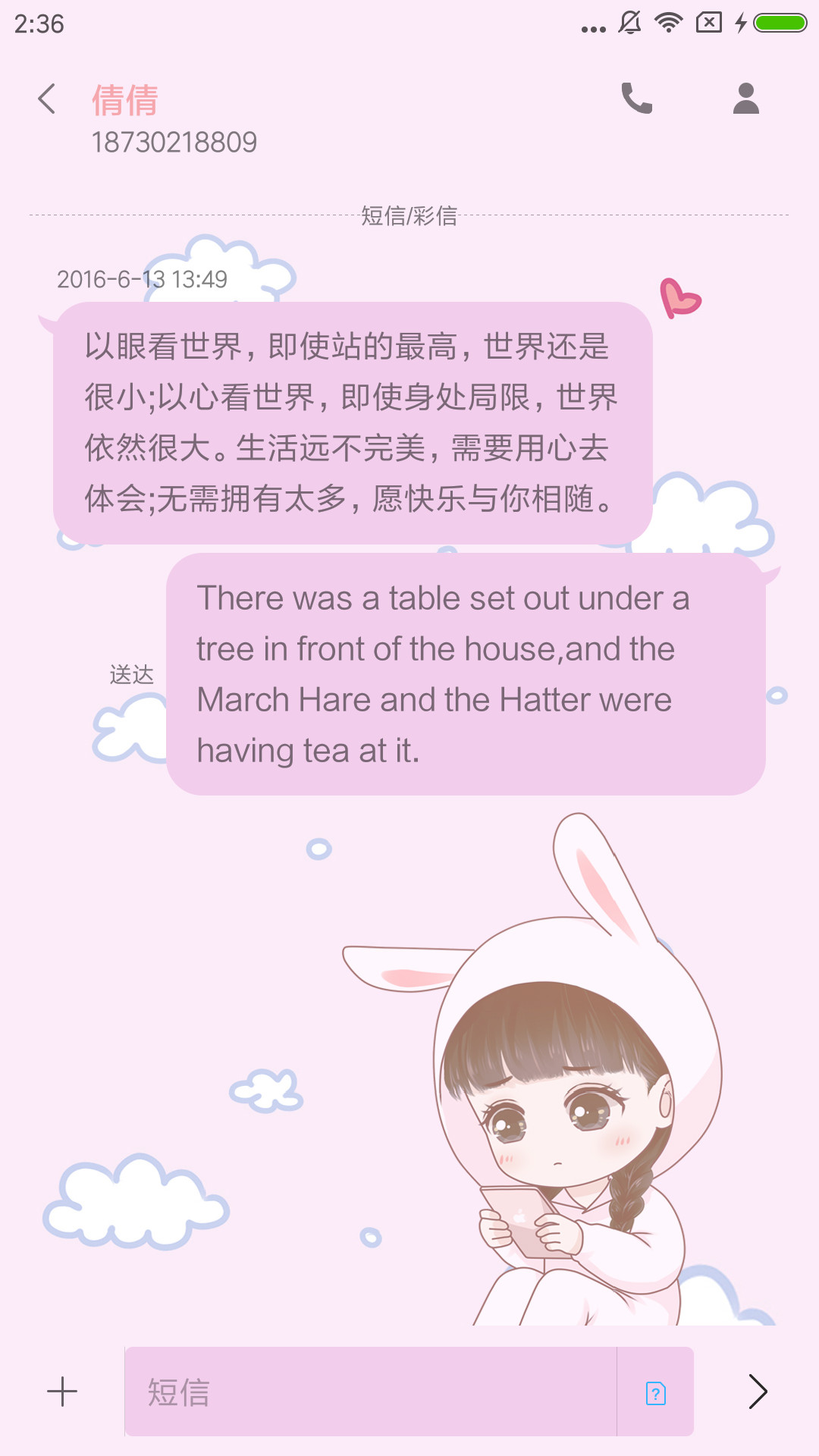Send message with the arrow button
Image resolution: width=819 pixels, height=1456 pixels.
click(758, 1392)
